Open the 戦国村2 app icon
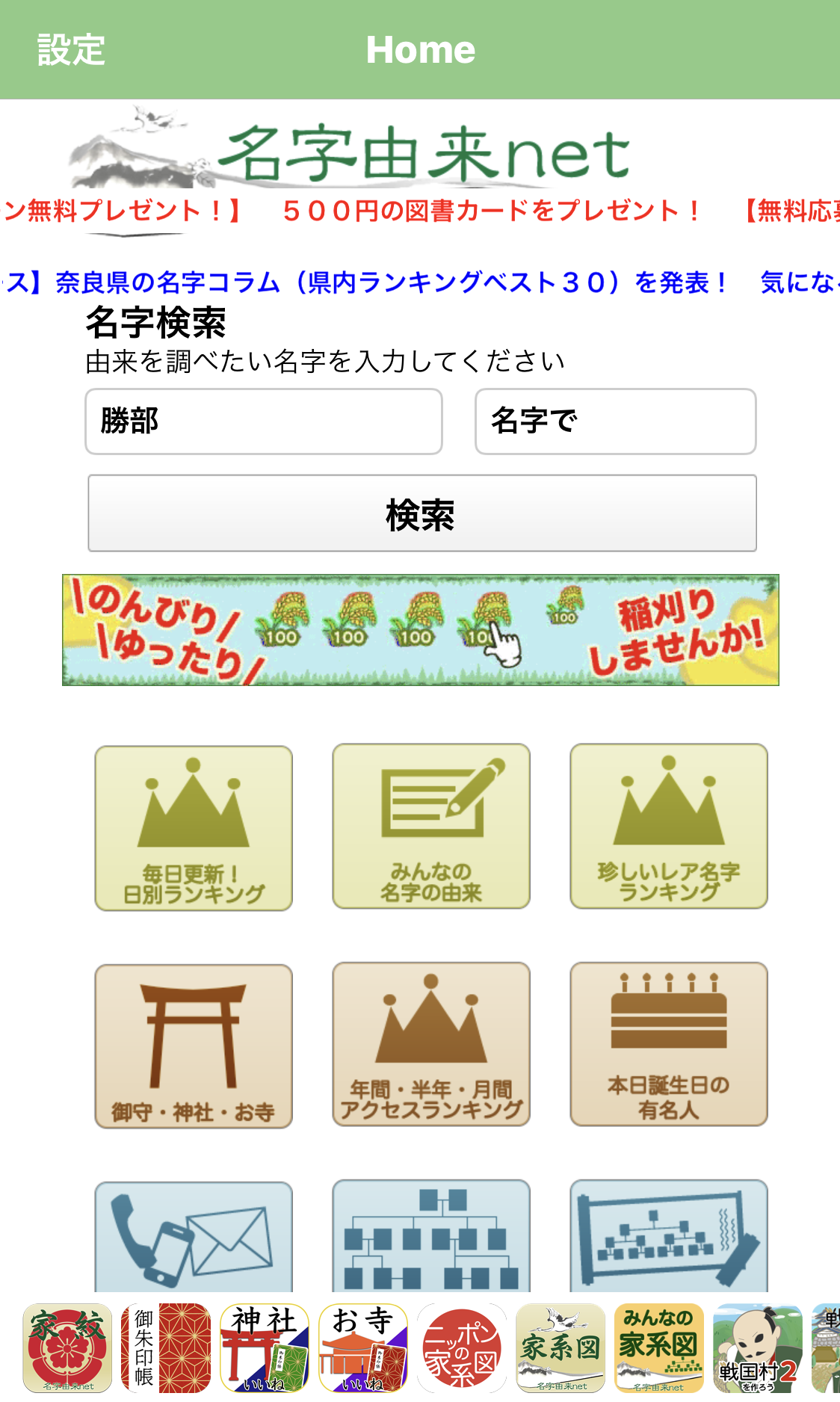 point(758,1348)
